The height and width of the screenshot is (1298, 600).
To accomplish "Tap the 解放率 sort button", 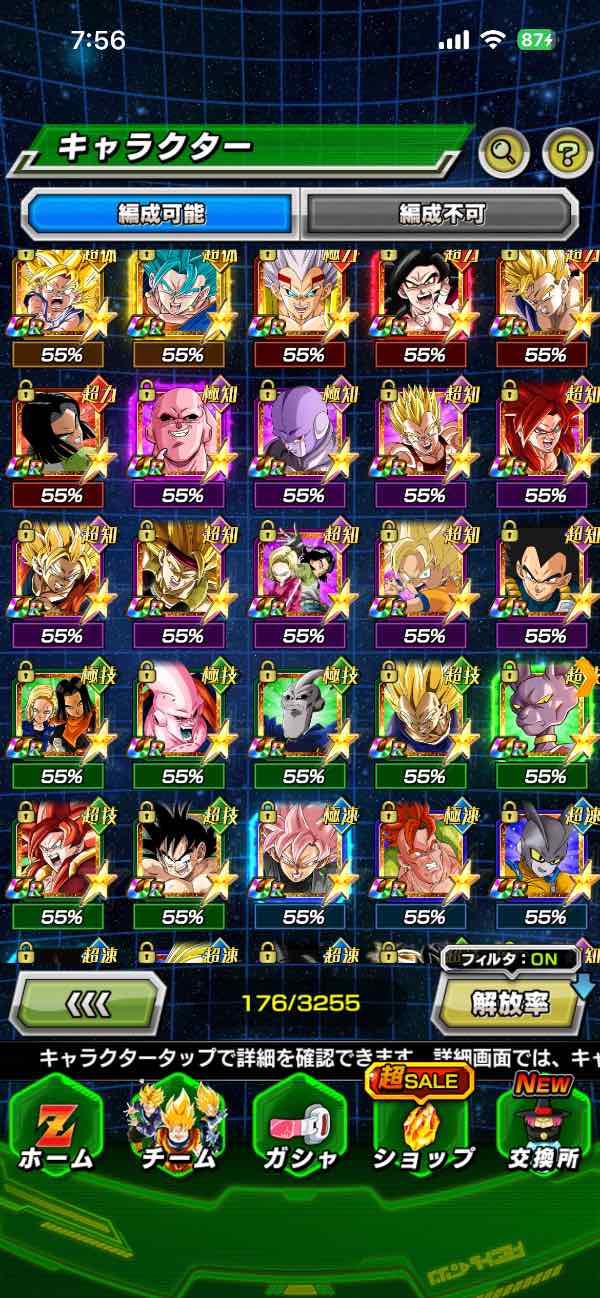I will pyautogui.click(x=508, y=1004).
